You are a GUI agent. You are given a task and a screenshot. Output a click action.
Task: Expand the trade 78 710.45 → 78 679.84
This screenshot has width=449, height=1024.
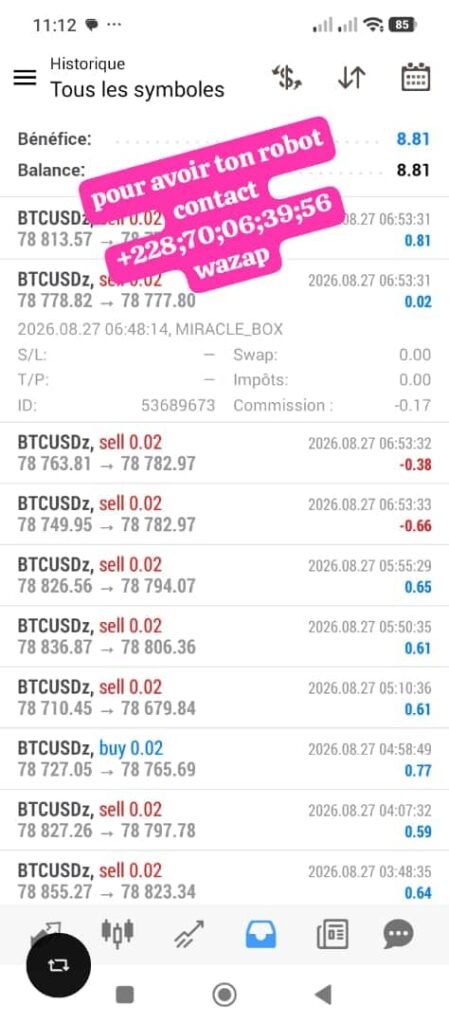pyautogui.click(x=224, y=697)
